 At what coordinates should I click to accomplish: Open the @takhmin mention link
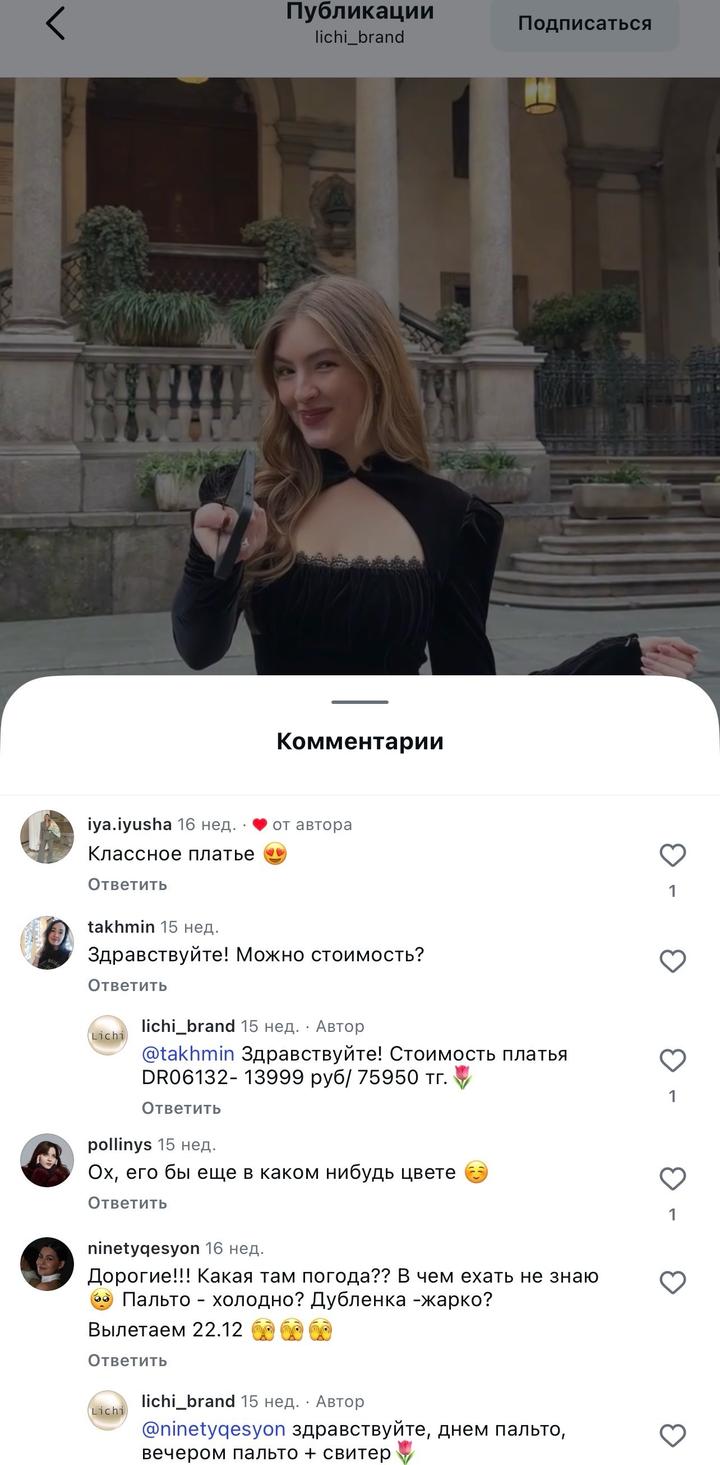[x=188, y=1054]
